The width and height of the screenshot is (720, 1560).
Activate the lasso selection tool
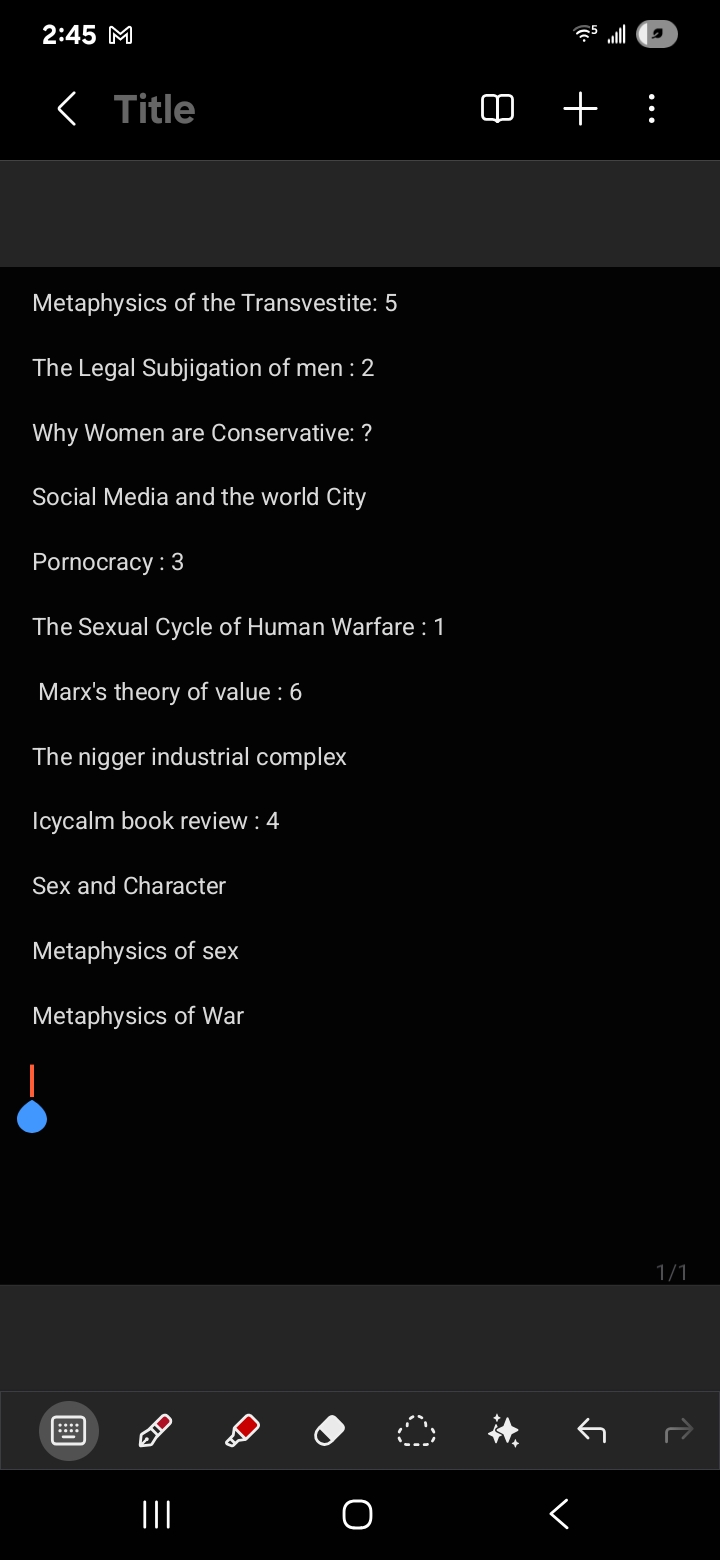pos(416,1431)
